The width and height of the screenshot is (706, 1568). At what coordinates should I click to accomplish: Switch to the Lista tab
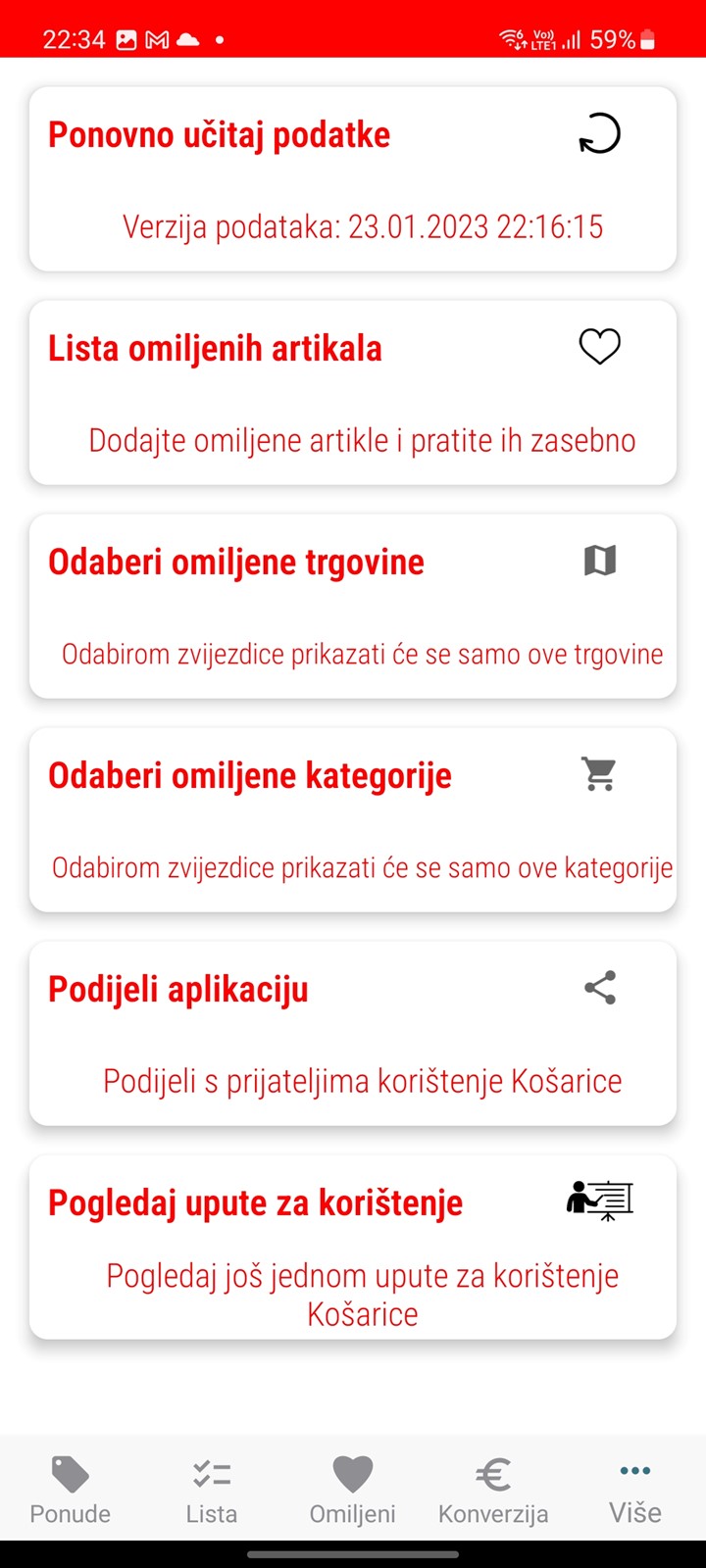212,1490
